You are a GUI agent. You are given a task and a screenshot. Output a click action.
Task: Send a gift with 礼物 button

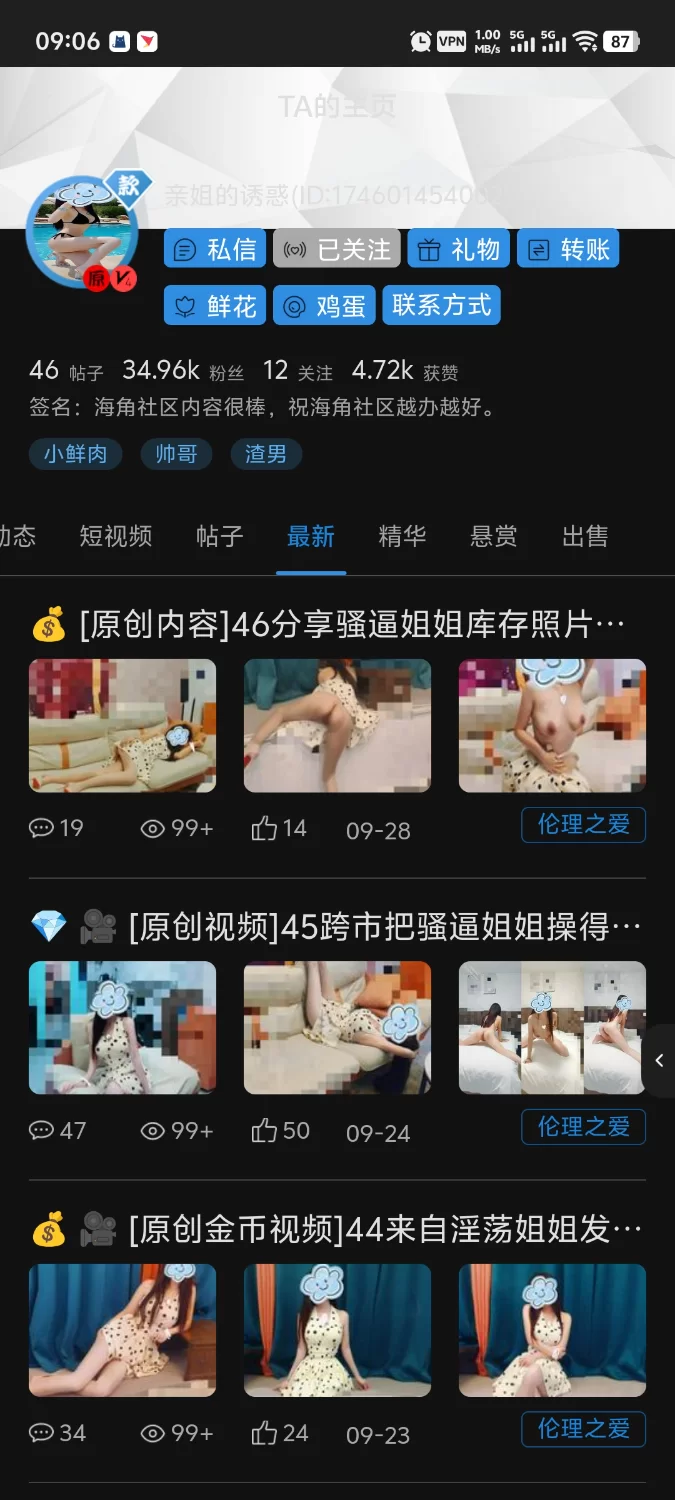tap(459, 249)
